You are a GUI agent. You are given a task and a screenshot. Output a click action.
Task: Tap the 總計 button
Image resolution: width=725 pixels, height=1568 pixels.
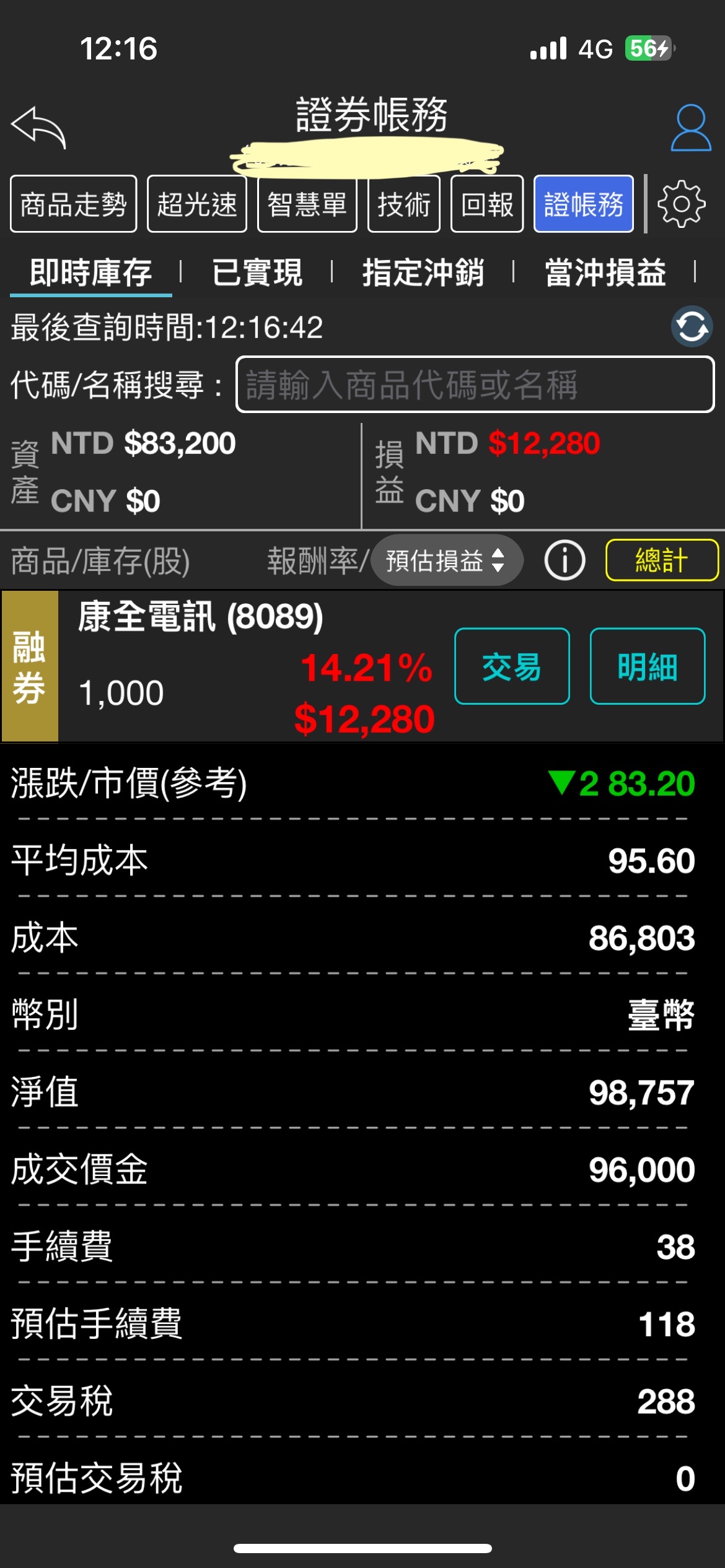(x=662, y=560)
